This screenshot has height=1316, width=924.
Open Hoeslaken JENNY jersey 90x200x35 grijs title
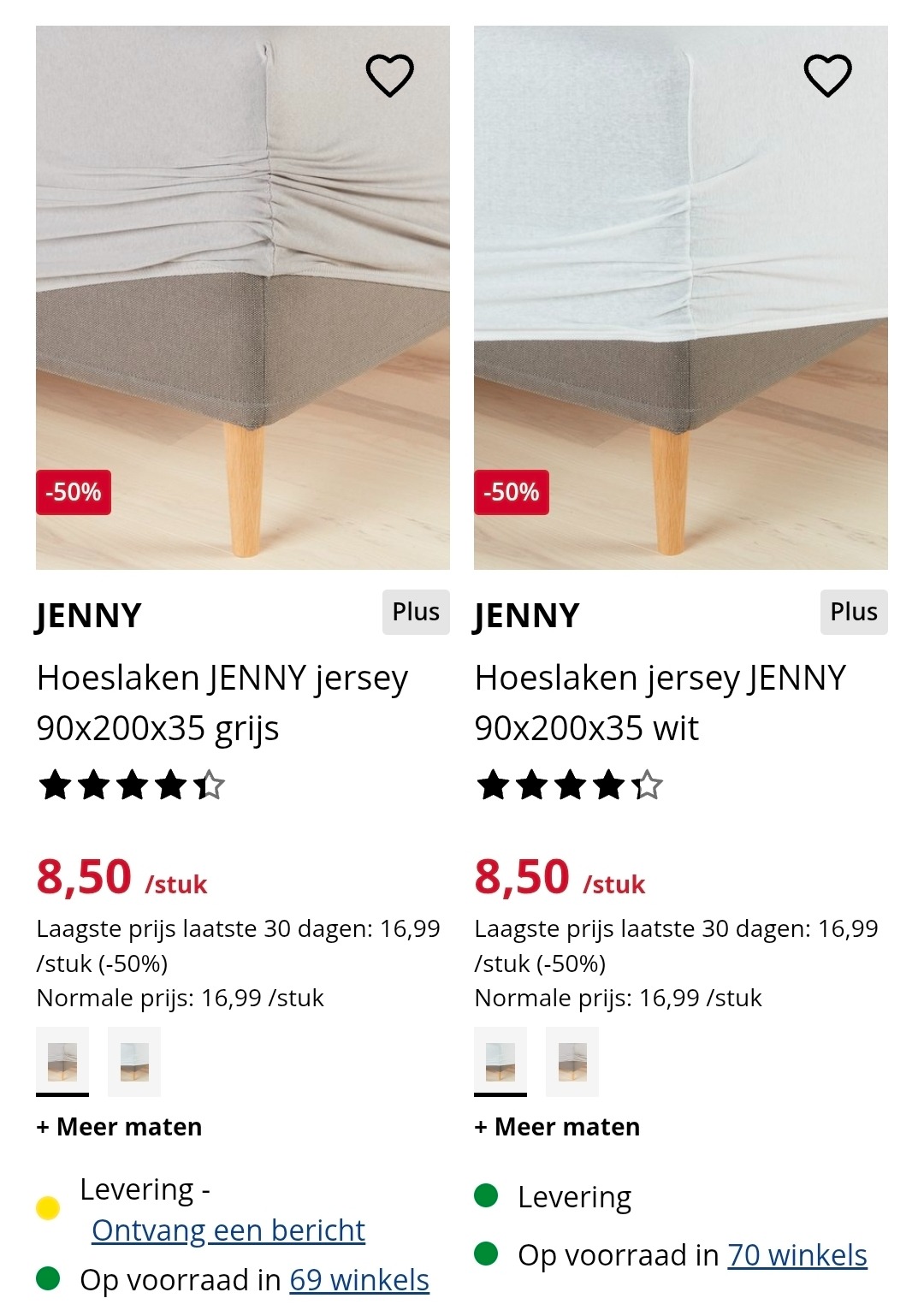[222, 702]
